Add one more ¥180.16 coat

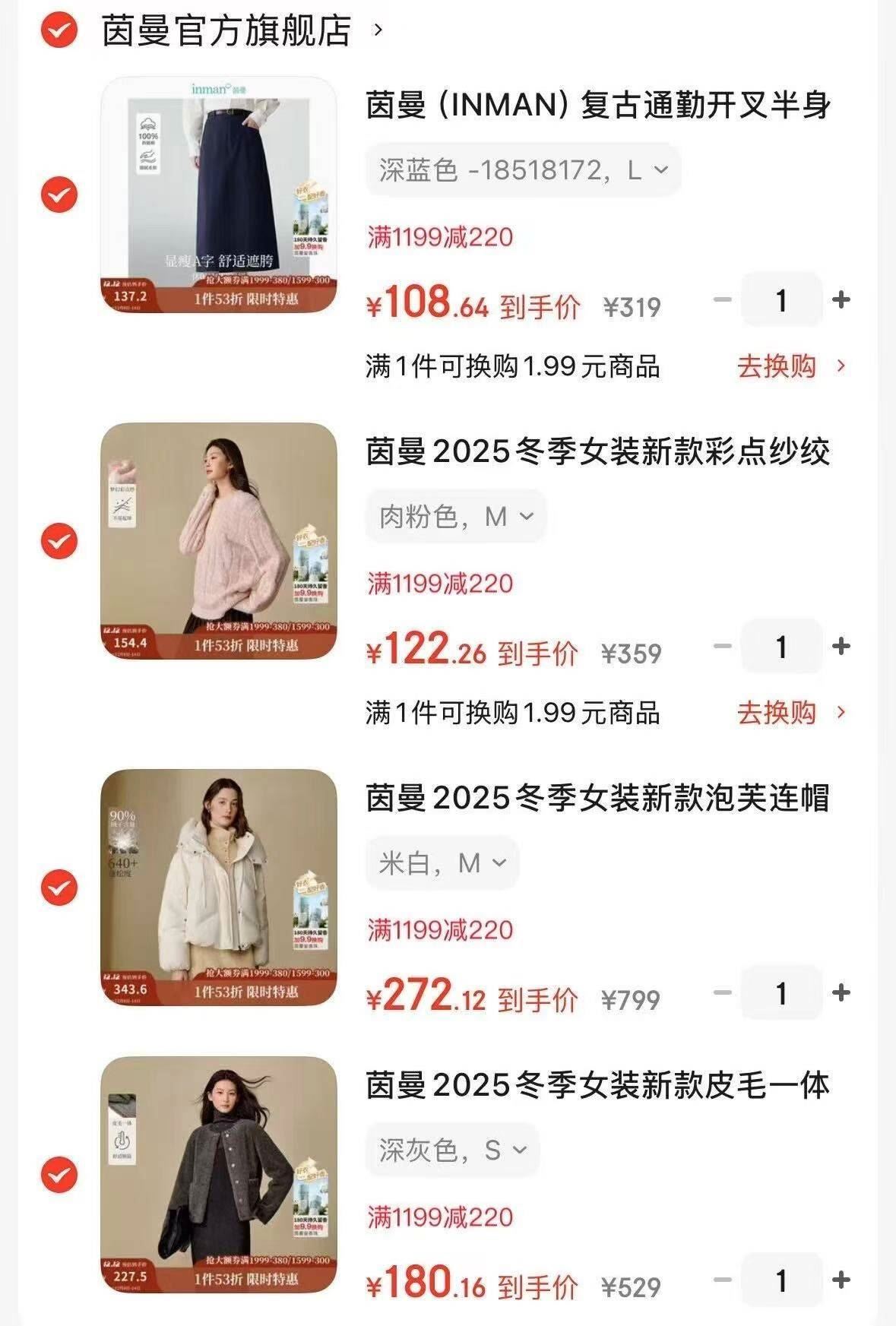tap(841, 1280)
